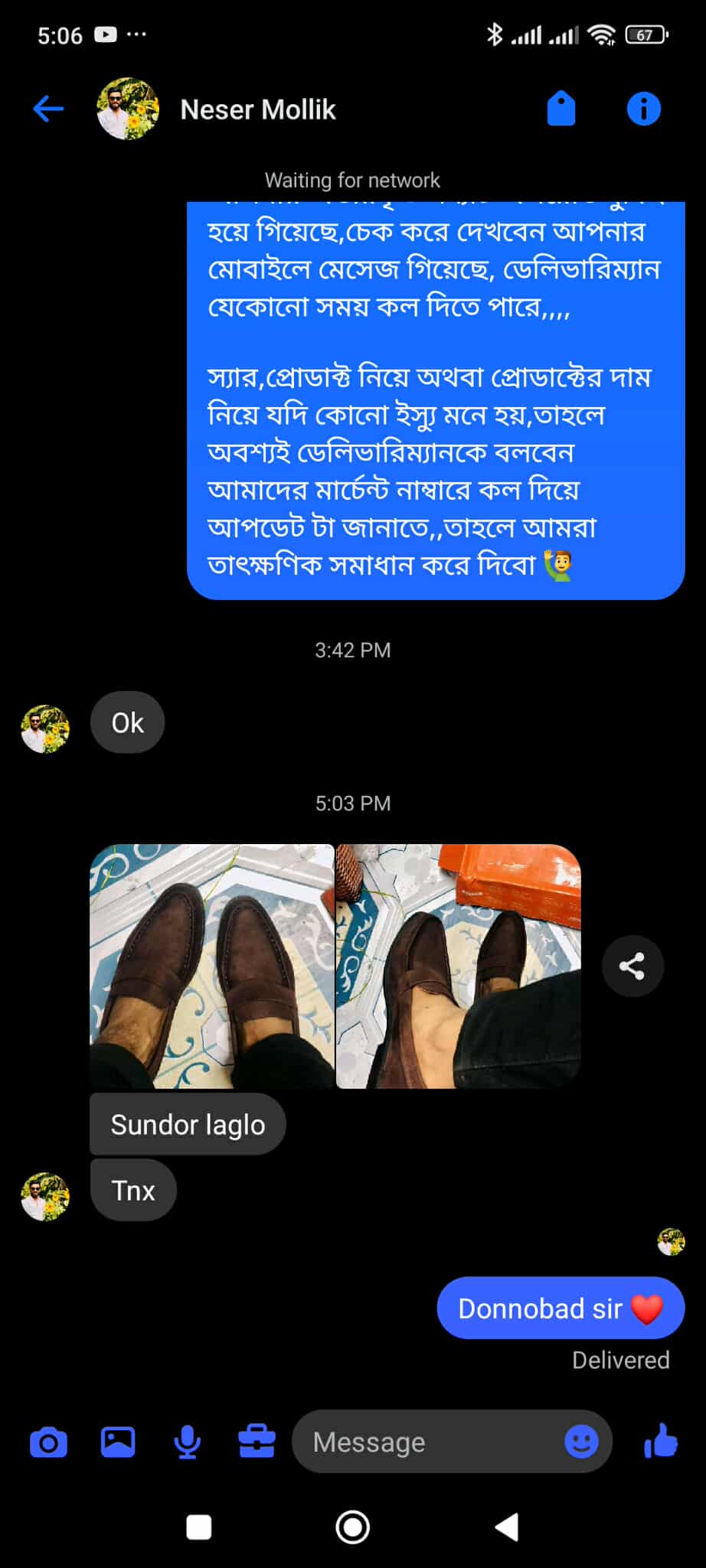706x1568 pixels.
Task: Go back to the chat list
Action: (x=48, y=109)
